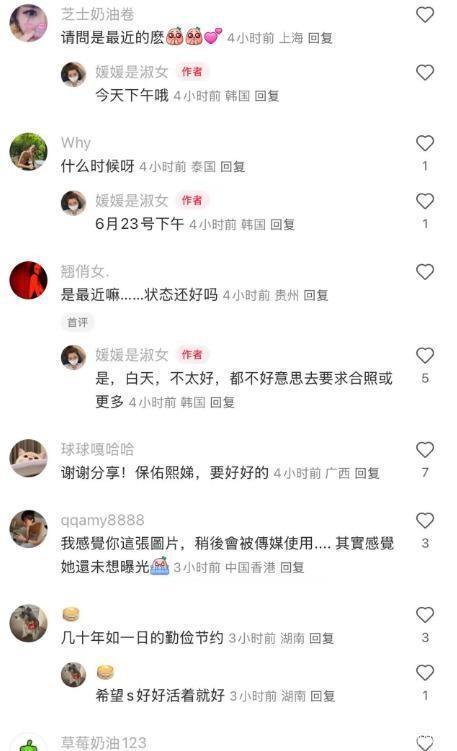Screen dimensions: 457x751
Task: Reply to qqamy8888's comment
Action: (292, 568)
